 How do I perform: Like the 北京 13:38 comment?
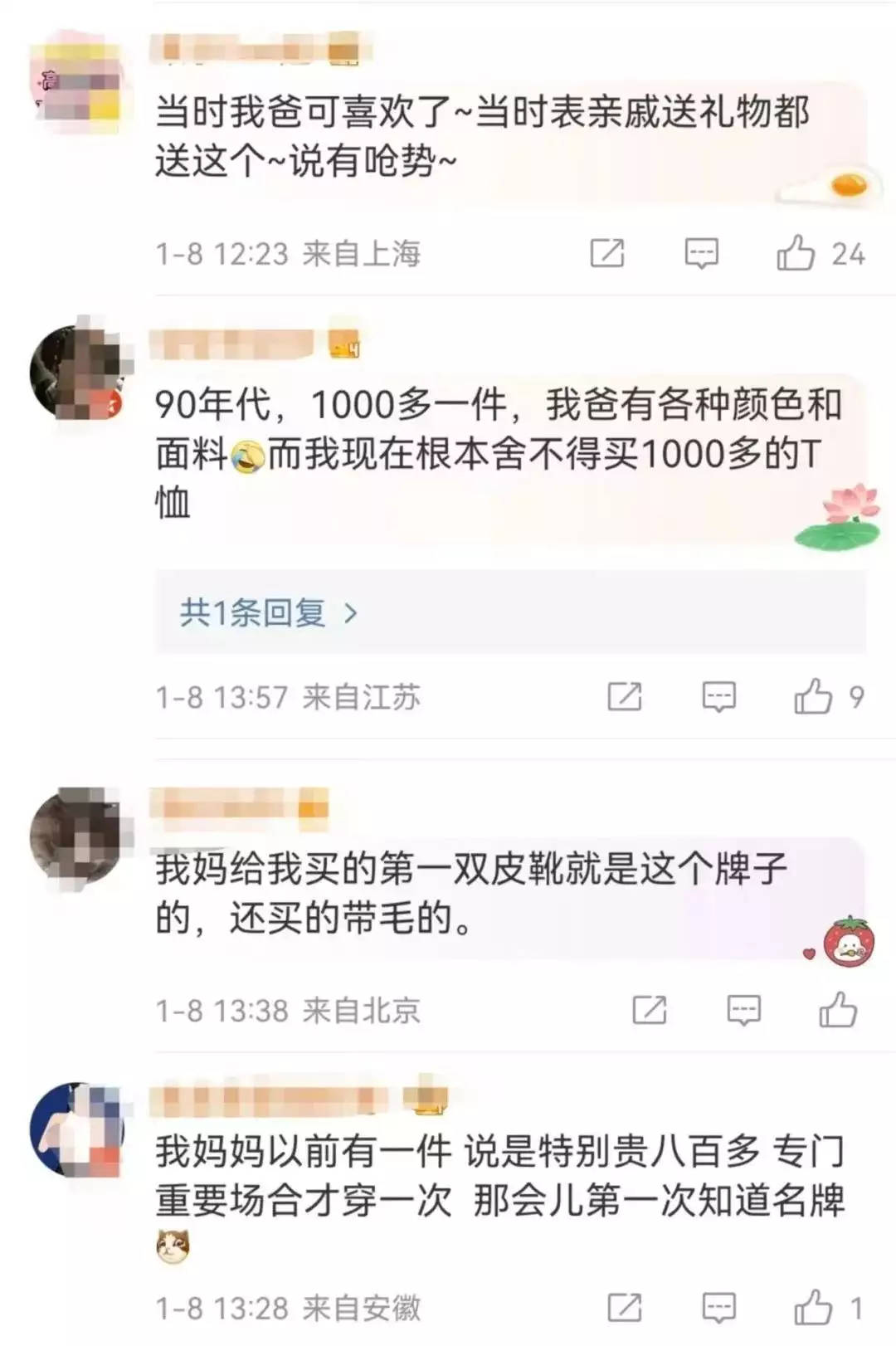pyautogui.click(x=838, y=1010)
